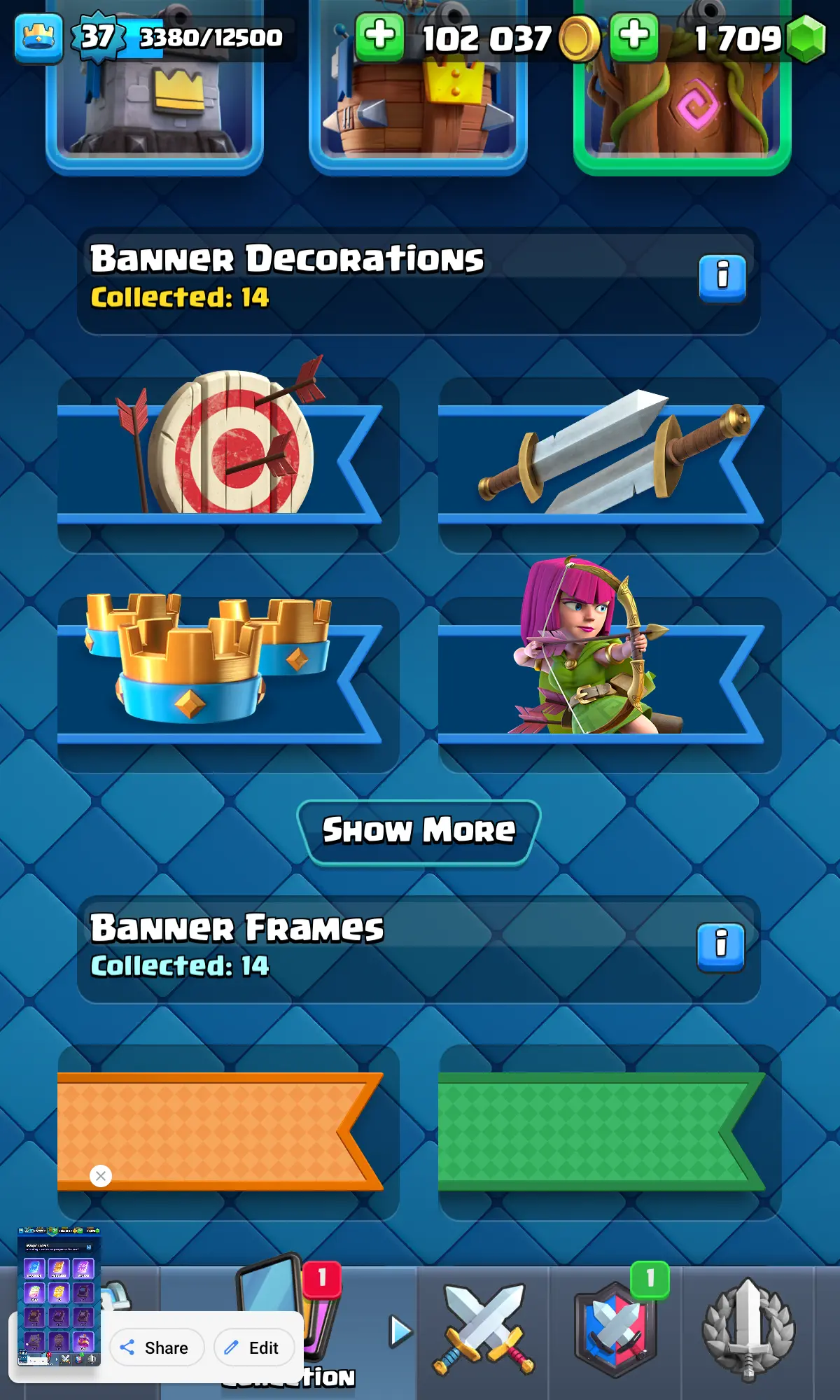
Task: Select the Archer character decoration
Action: [x=609, y=682]
